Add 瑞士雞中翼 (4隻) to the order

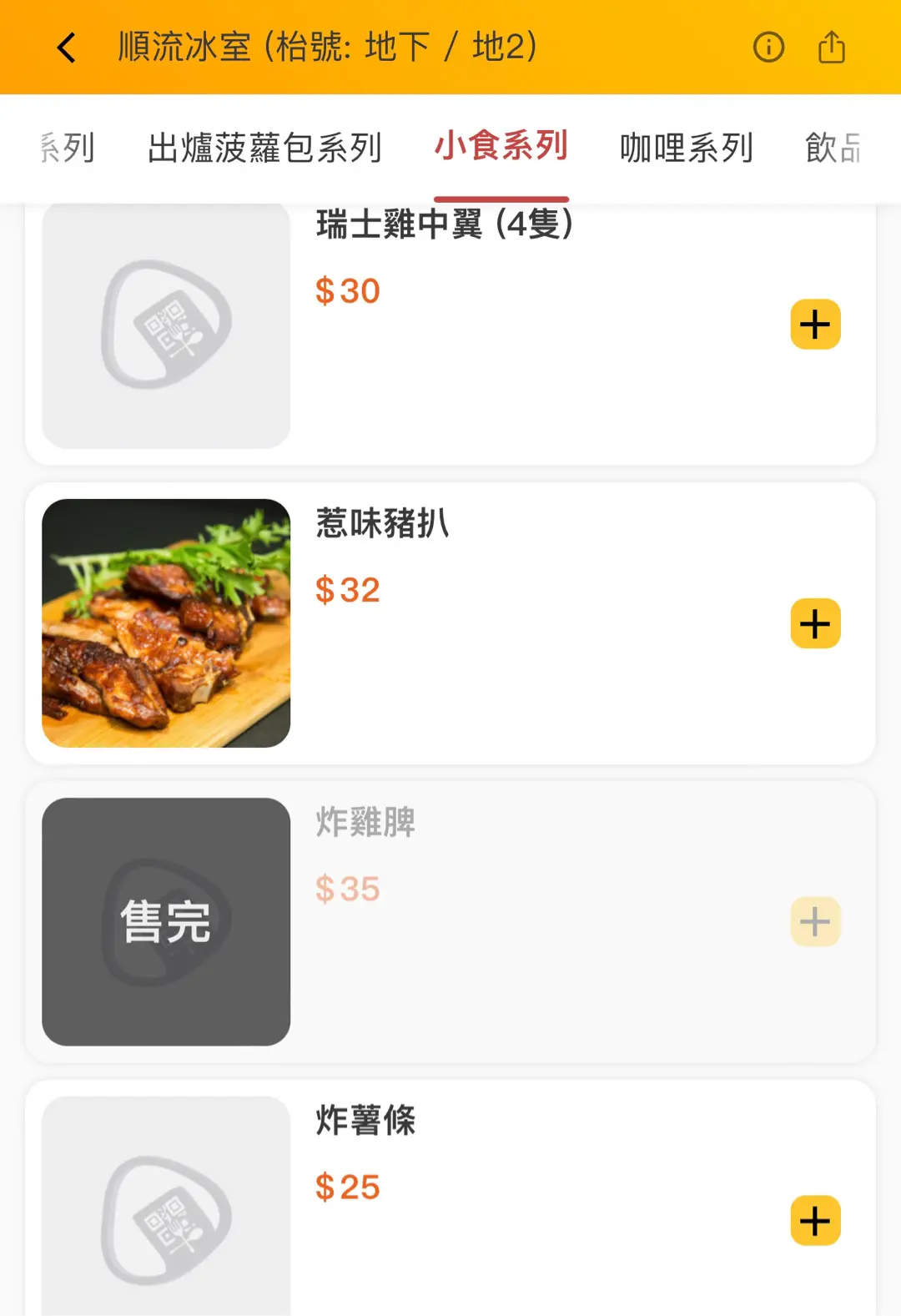815,325
